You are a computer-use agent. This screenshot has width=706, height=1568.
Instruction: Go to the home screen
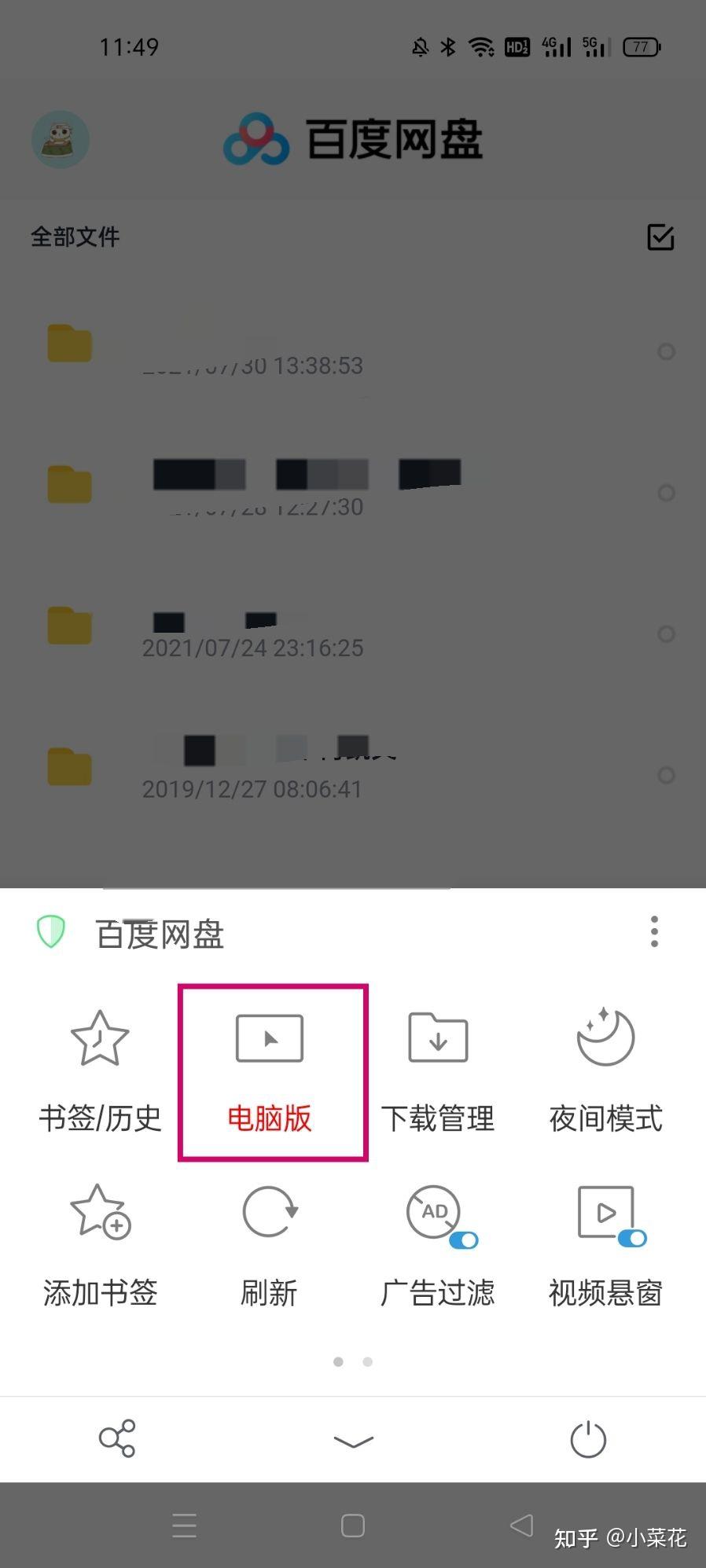coord(353,1526)
